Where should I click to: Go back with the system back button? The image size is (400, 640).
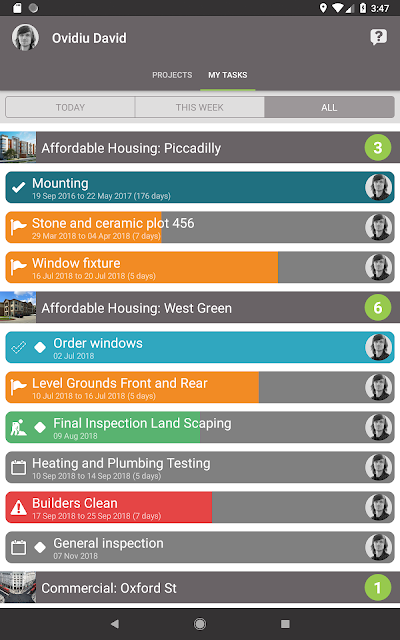(115, 624)
